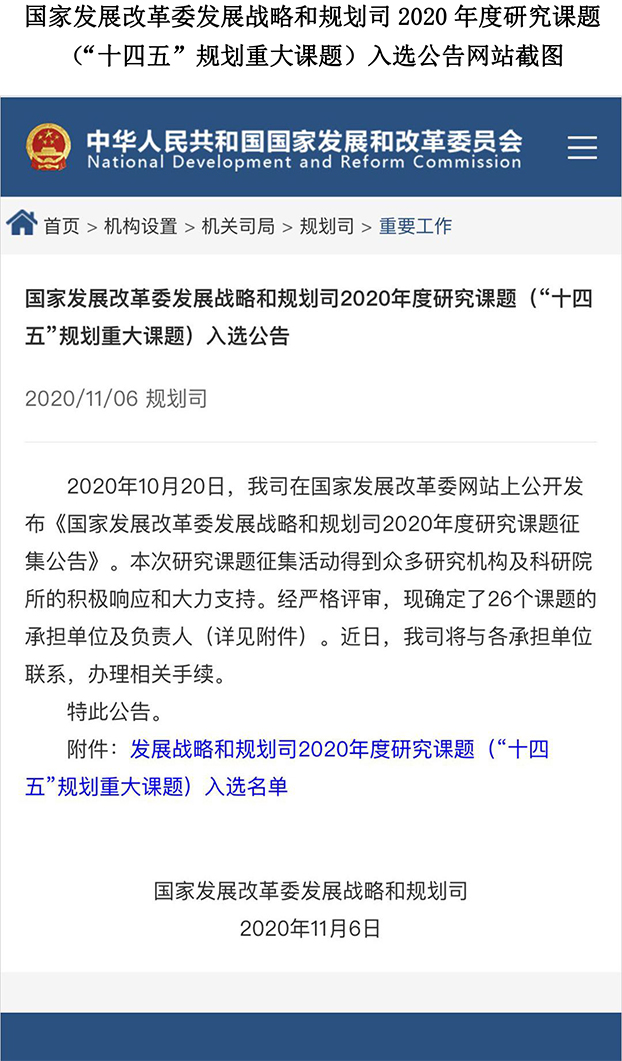Navigate to 规划司 in the breadcrumb

[327, 226]
